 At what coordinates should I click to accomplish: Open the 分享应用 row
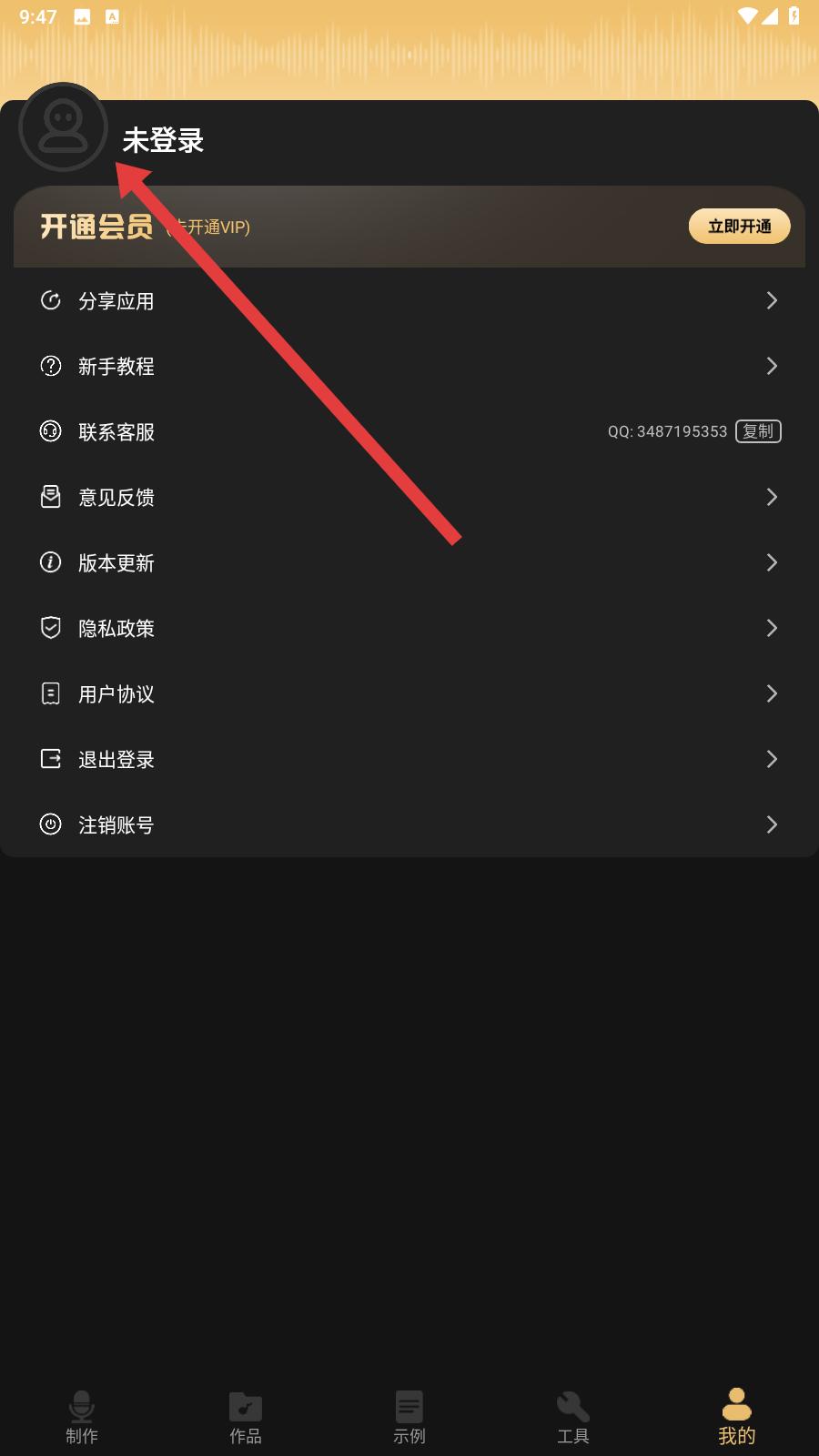click(409, 300)
